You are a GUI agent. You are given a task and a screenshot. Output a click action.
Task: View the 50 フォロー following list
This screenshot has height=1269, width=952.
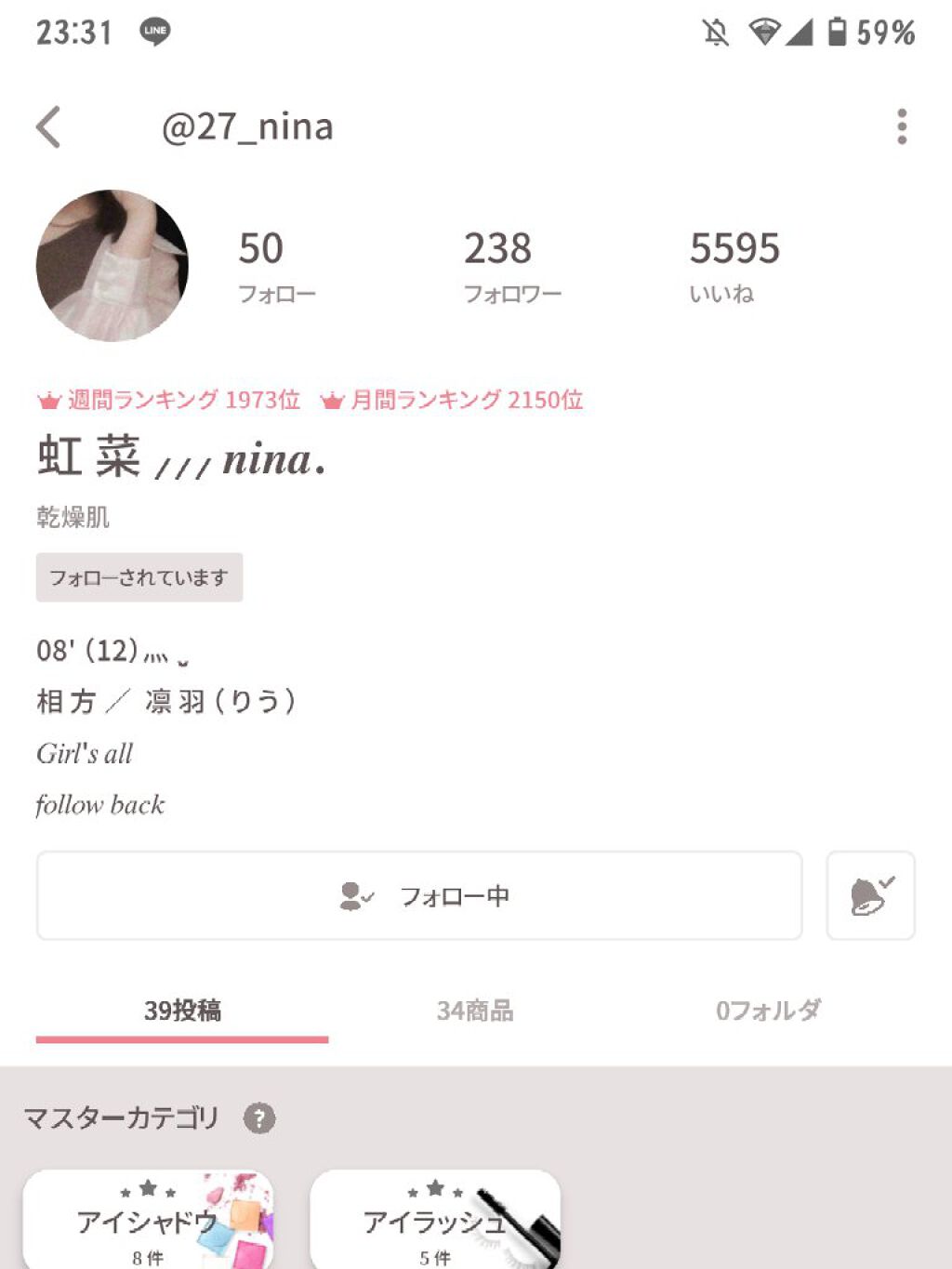tap(276, 266)
